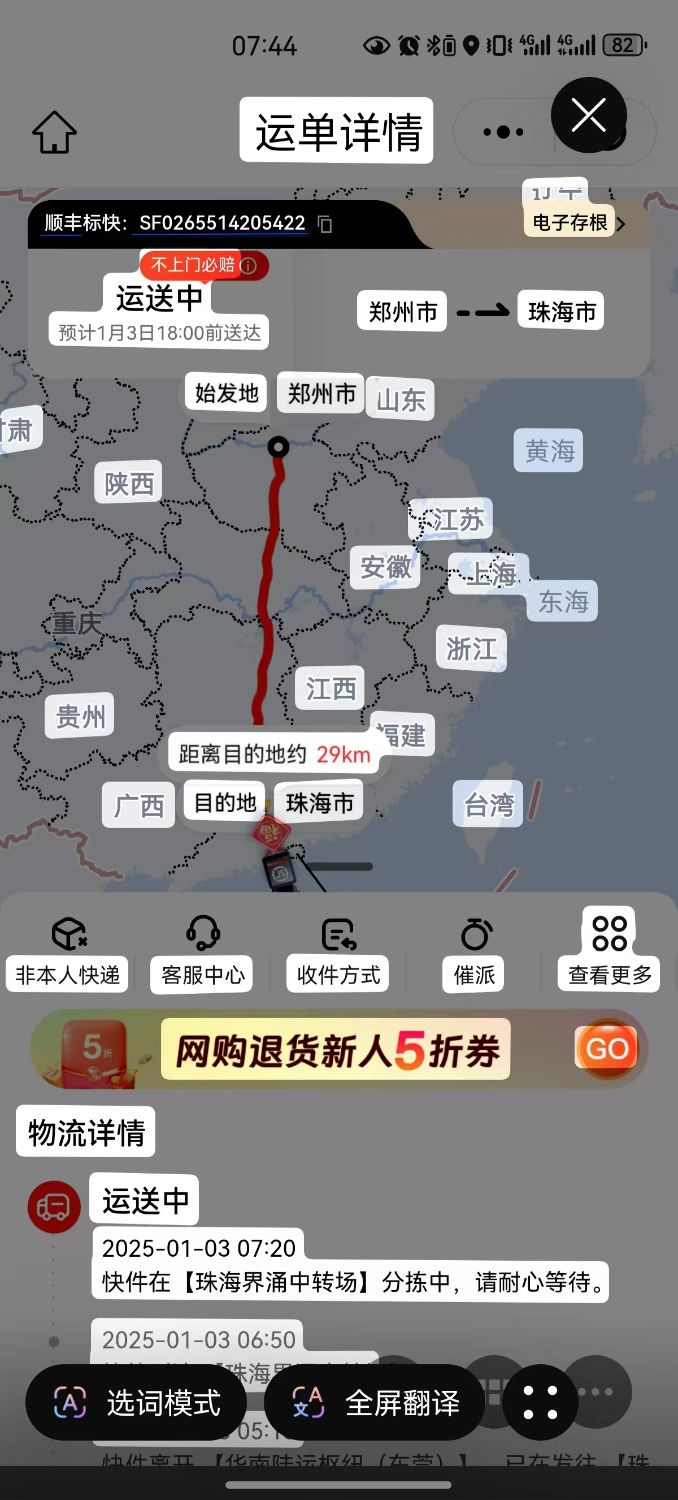This screenshot has height=1500, width=678.
Task: Go to the home page icon
Action: pyautogui.click(x=54, y=131)
